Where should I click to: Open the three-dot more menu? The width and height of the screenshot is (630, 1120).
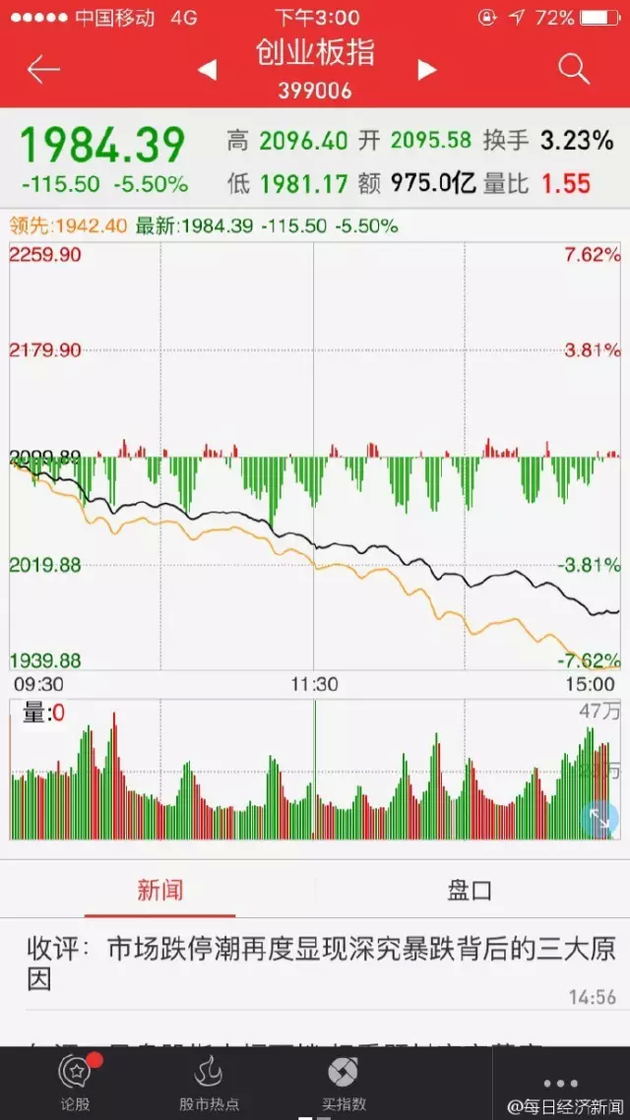560,1083
